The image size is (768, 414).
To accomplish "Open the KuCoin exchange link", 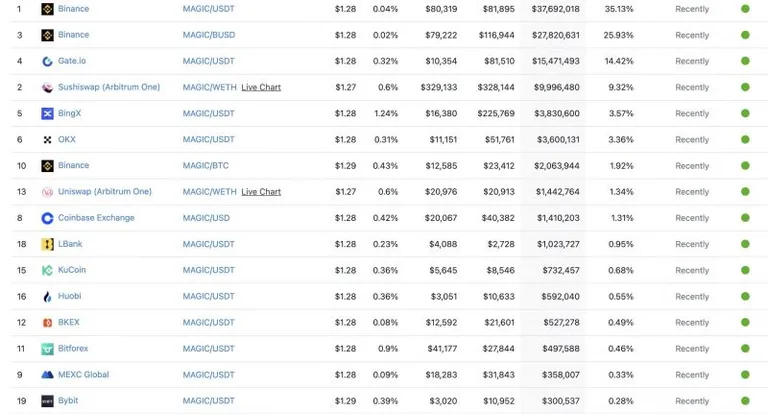I will tap(72, 270).
